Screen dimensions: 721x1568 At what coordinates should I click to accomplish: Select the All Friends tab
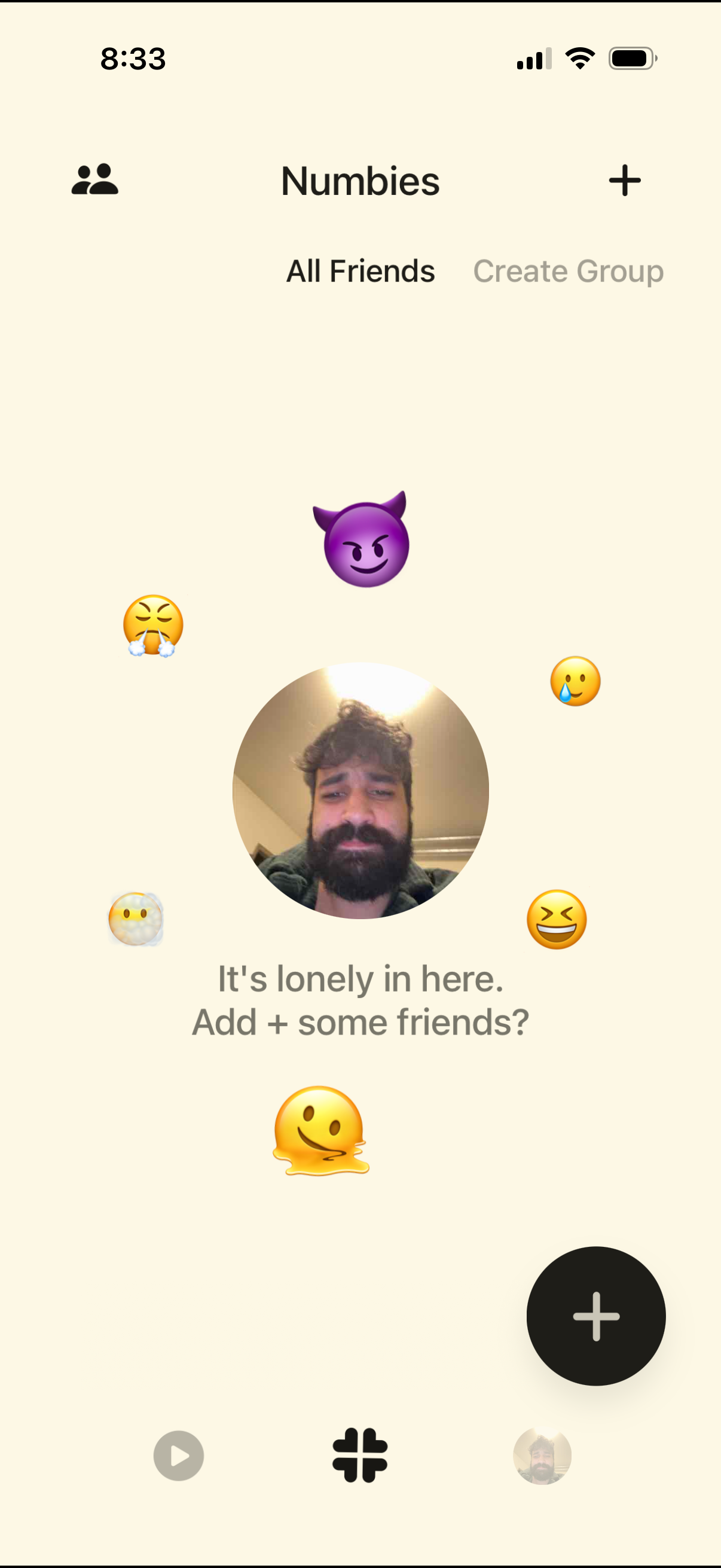(x=360, y=271)
